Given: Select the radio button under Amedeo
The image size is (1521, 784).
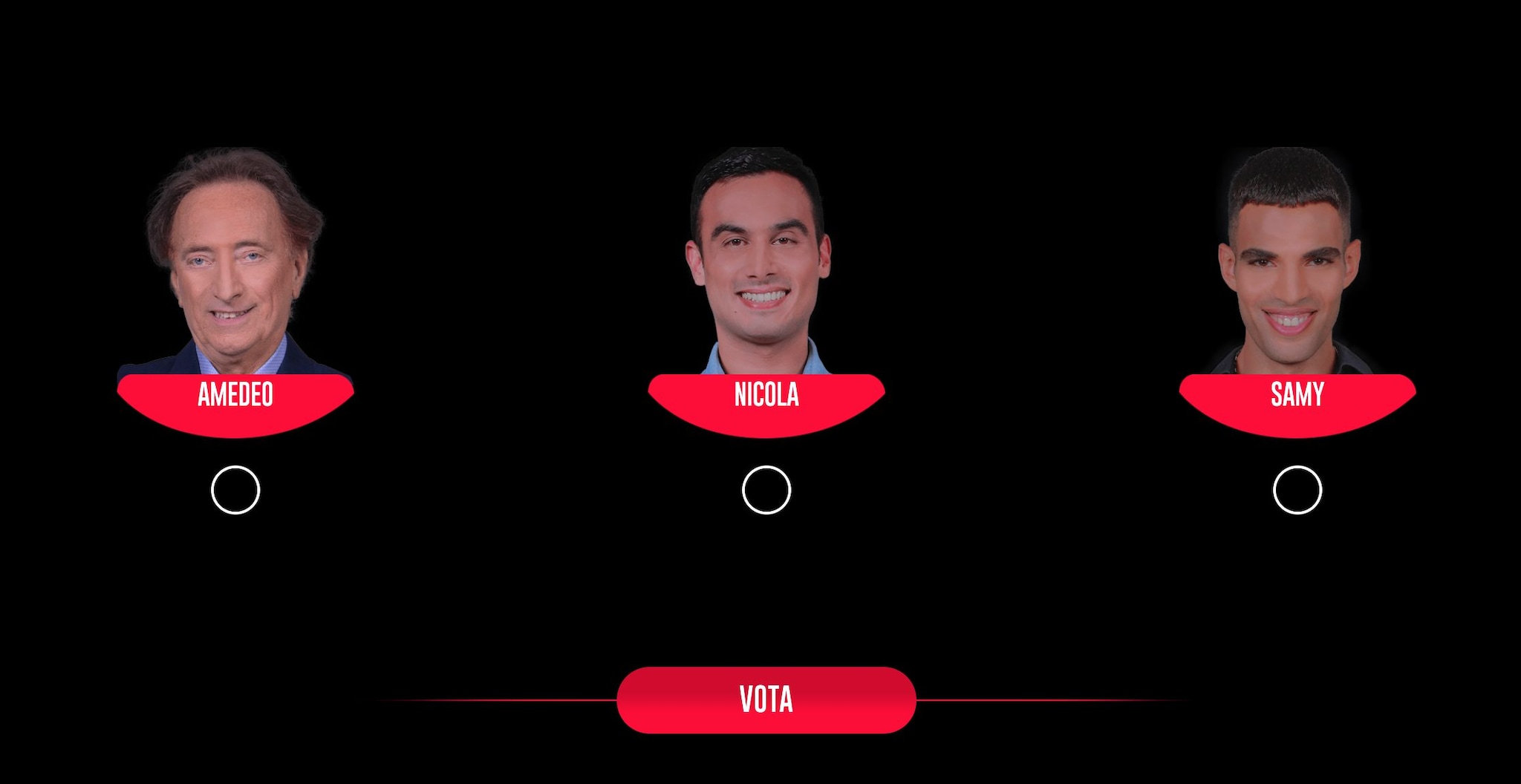Looking at the screenshot, I should click(235, 490).
